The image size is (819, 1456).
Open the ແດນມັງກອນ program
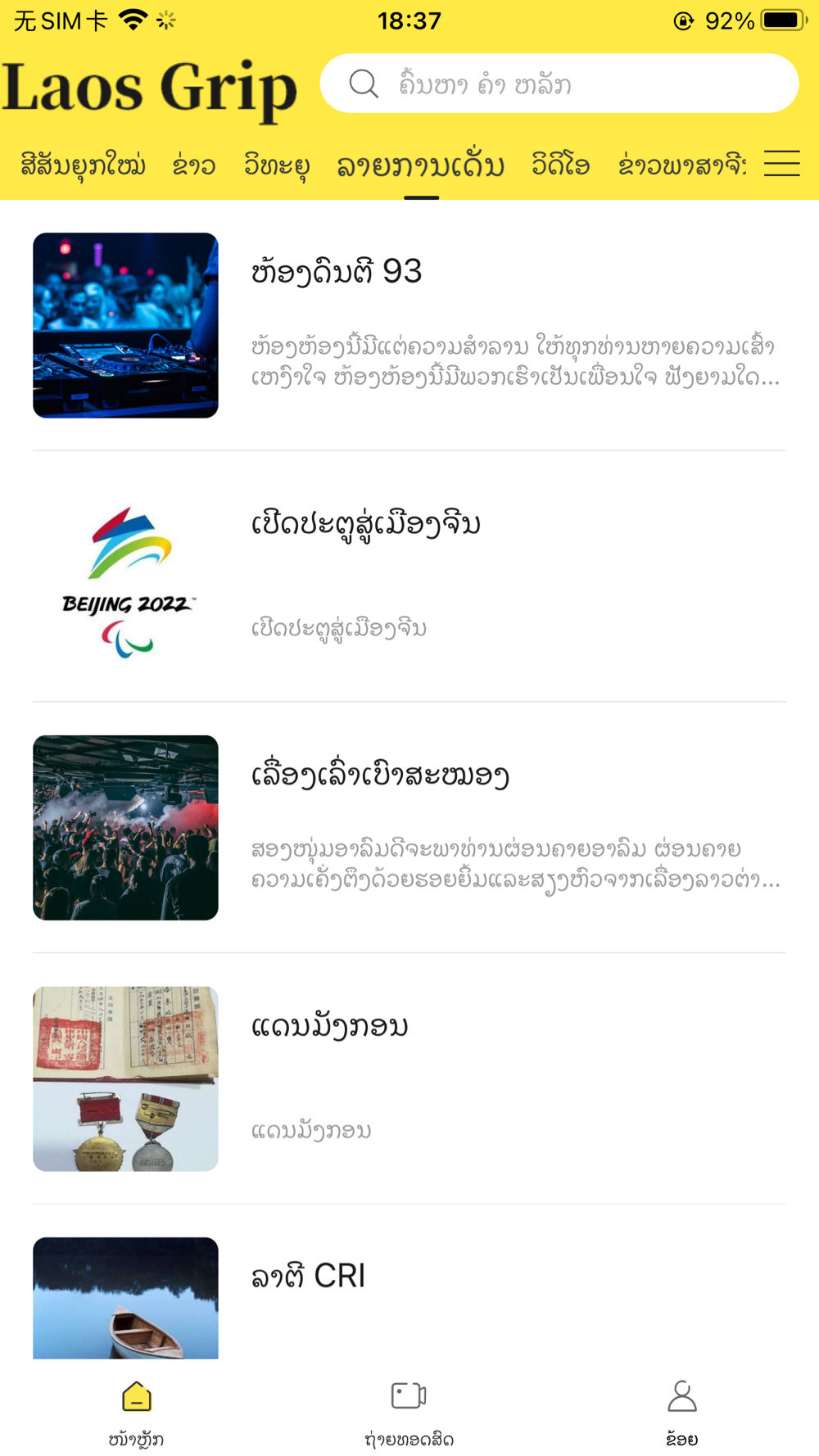pyautogui.click(x=409, y=1078)
